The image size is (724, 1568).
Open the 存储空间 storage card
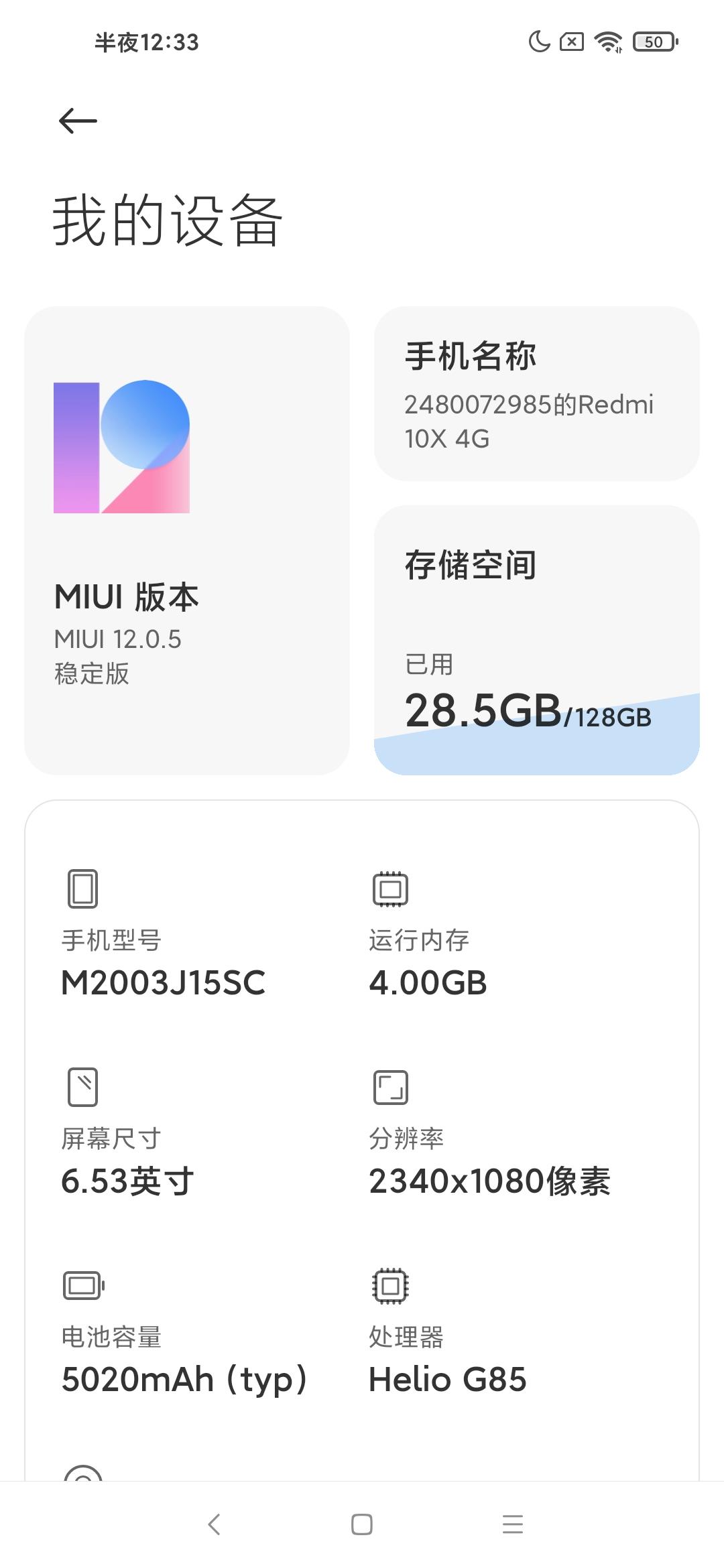pos(536,640)
